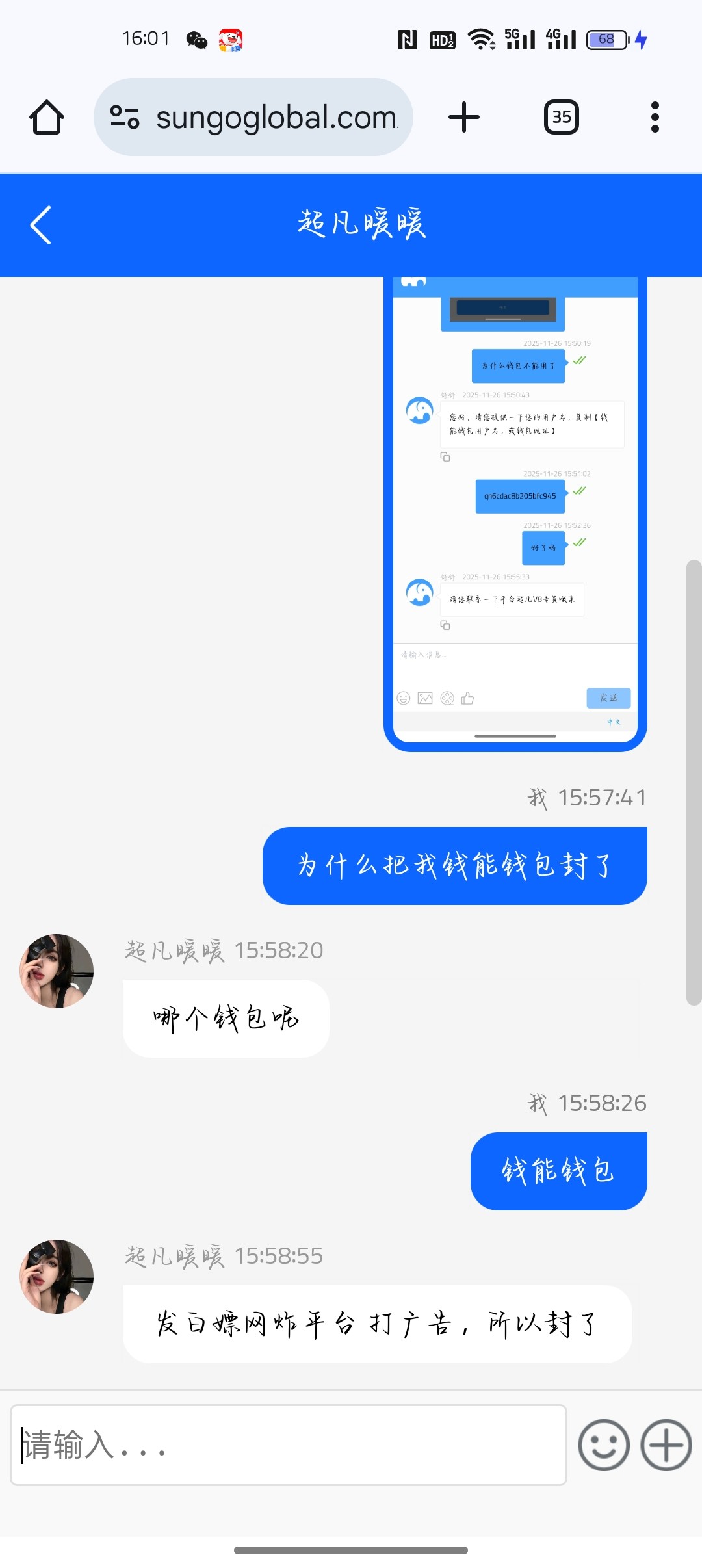Open the emoji picker
The width and height of the screenshot is (702, 1568).
(x=604, y=1445)
